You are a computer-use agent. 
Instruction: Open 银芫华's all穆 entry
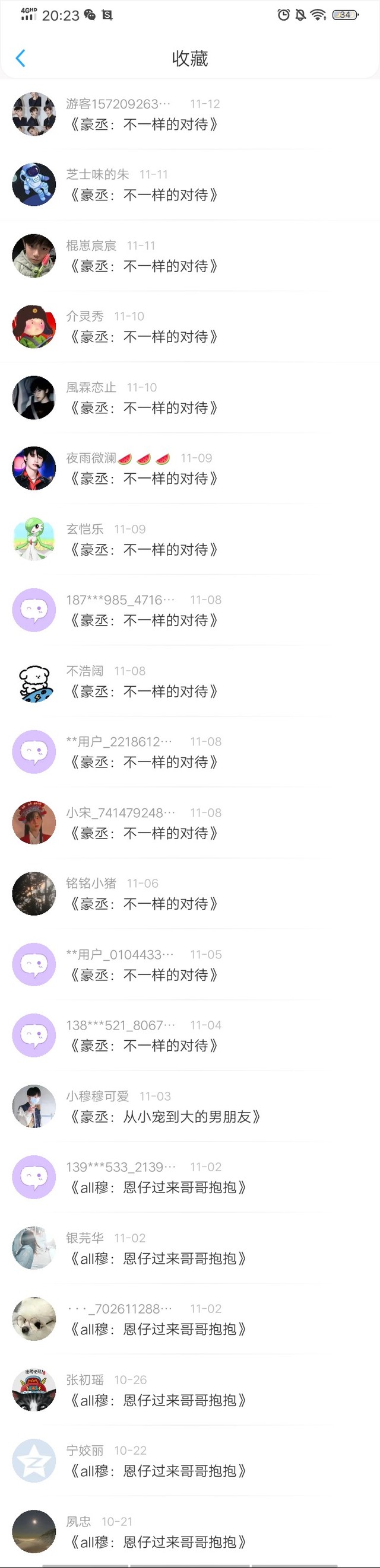click(x=190, y=1248)
